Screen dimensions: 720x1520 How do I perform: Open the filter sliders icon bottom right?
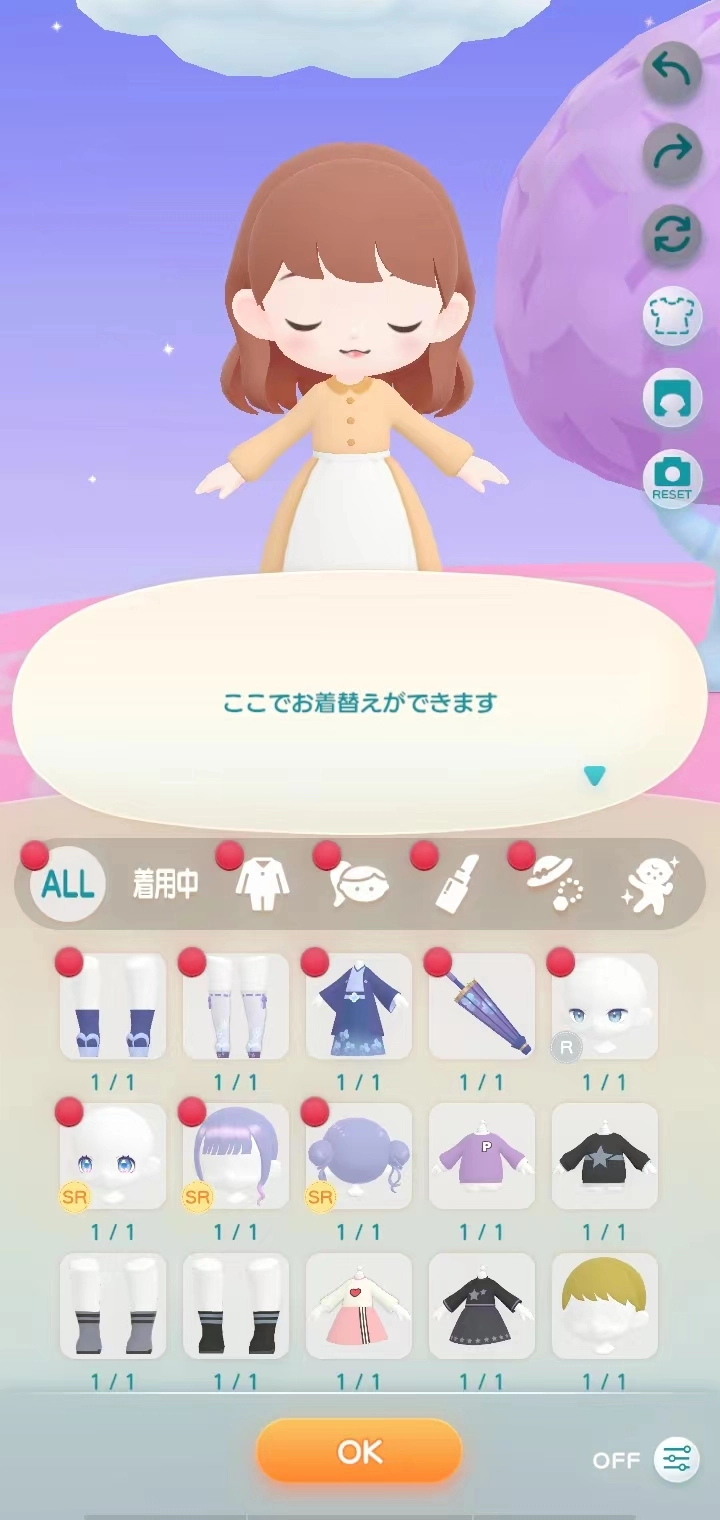[x=676, y=1459]
